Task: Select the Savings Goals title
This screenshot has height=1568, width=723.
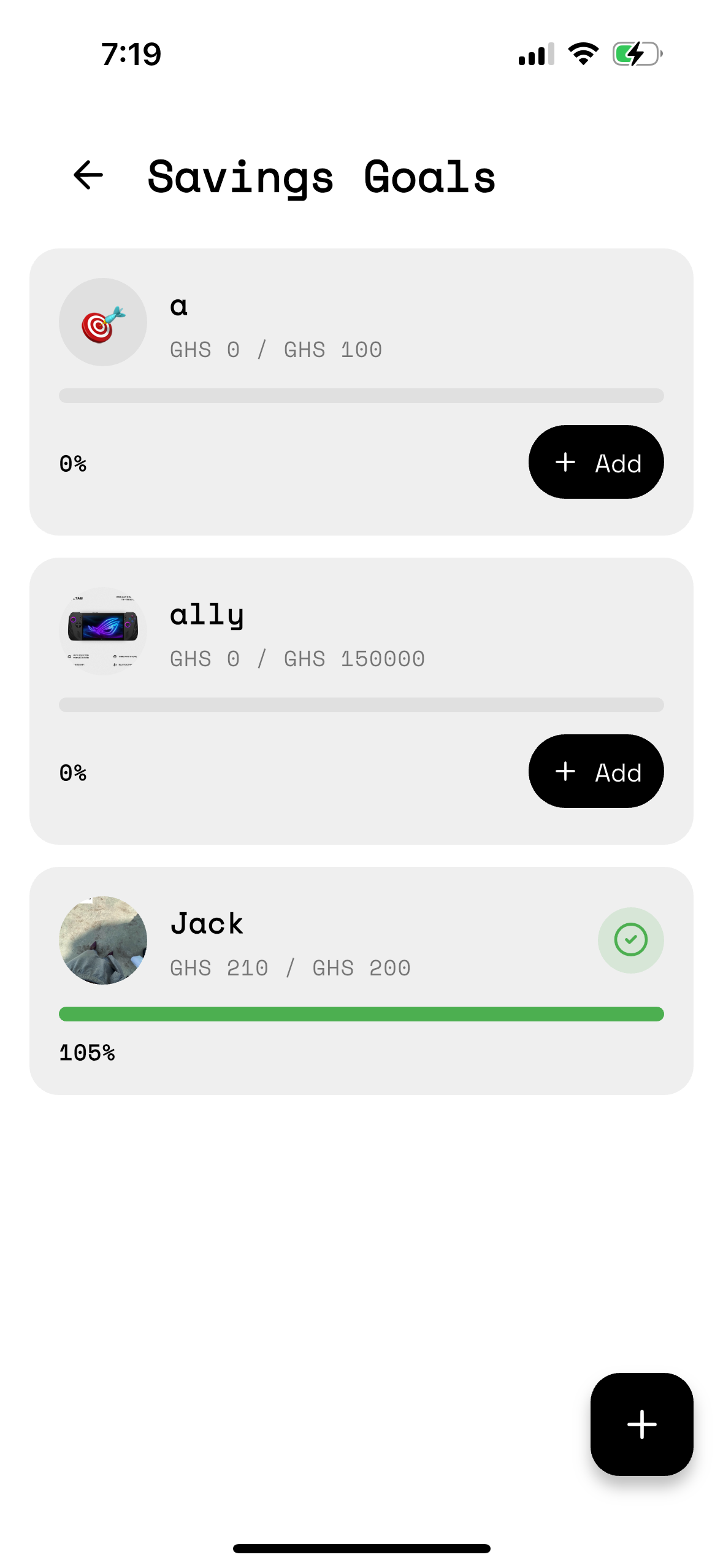Action: tap(321, 177)
